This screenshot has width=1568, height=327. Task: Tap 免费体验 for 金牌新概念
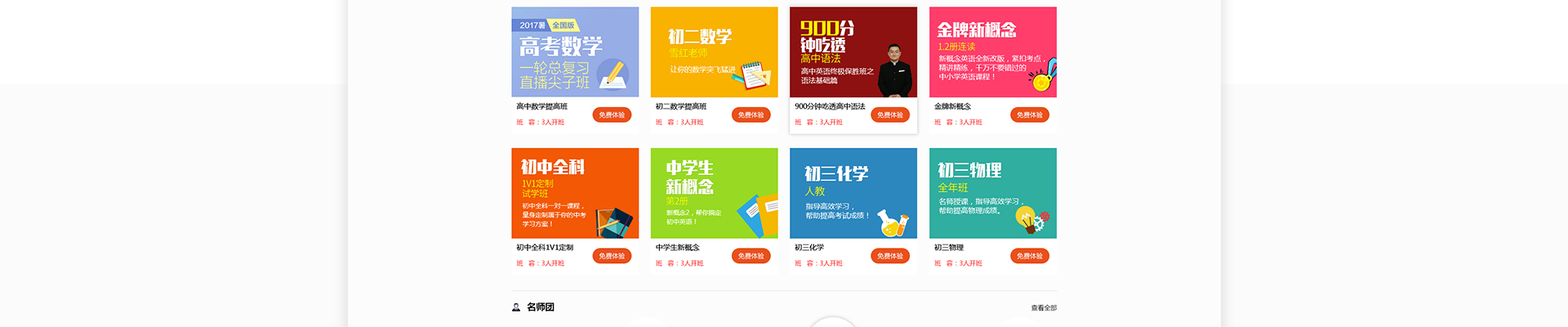1029,115
